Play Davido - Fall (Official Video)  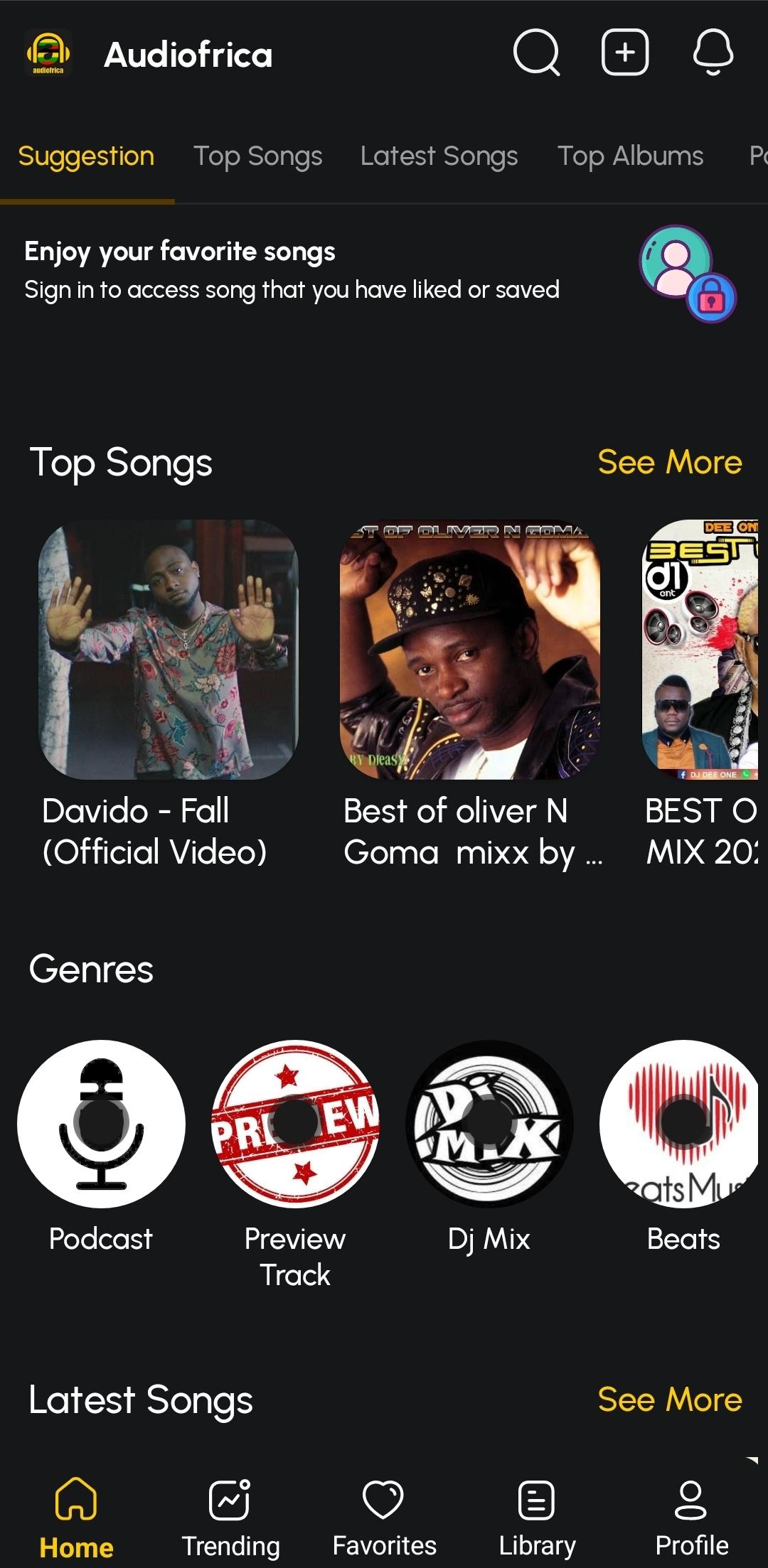coord(169,649)
